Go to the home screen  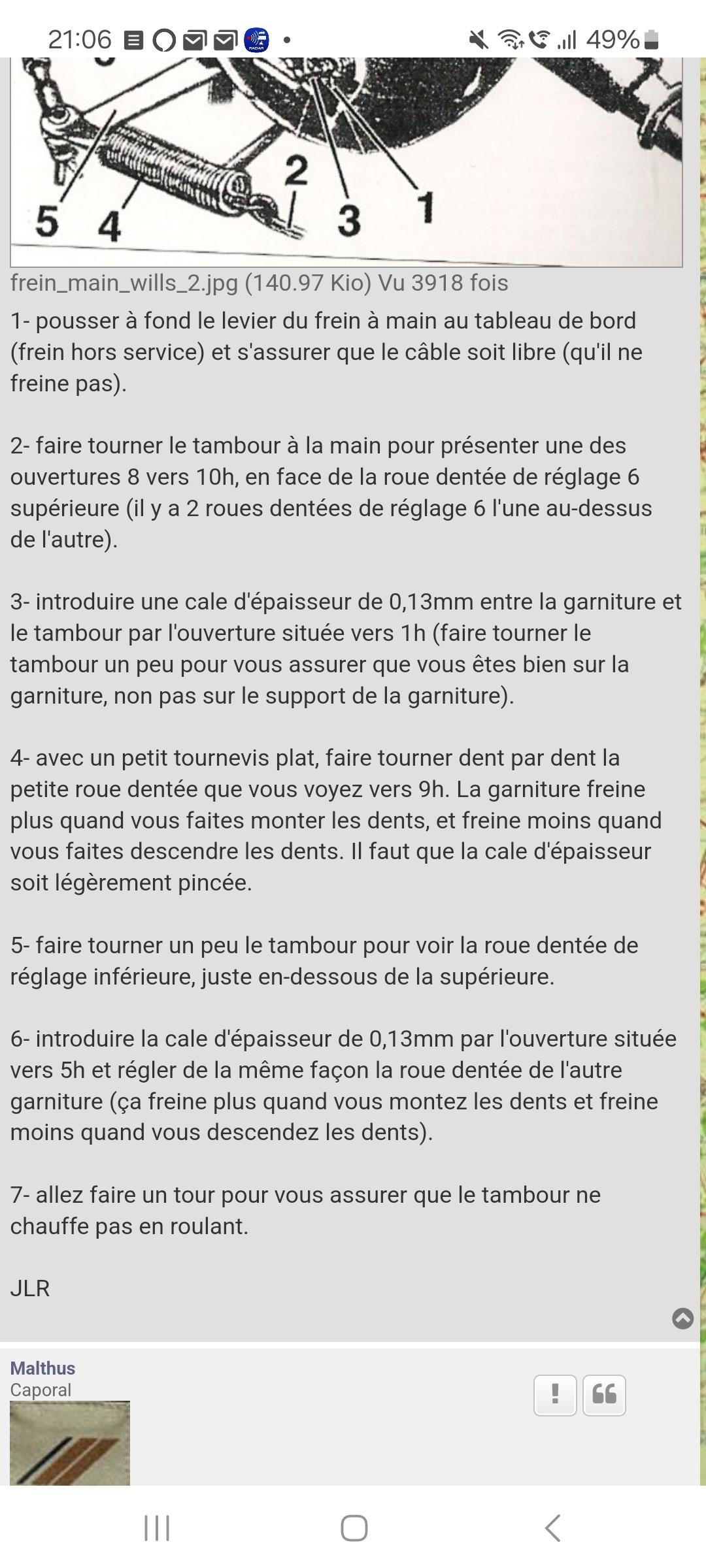(x=354, y=1528)
